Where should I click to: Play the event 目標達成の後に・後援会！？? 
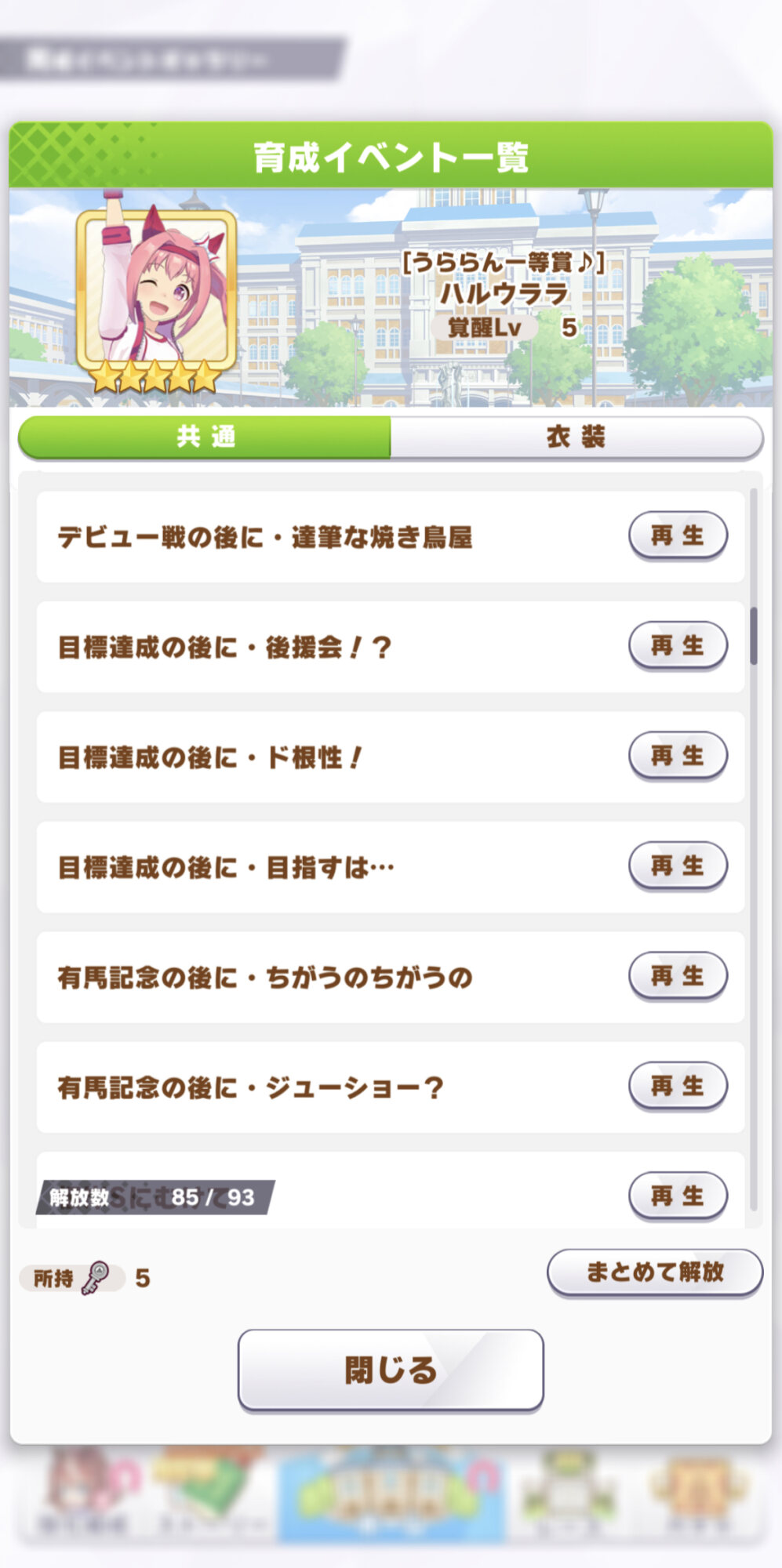678,646
